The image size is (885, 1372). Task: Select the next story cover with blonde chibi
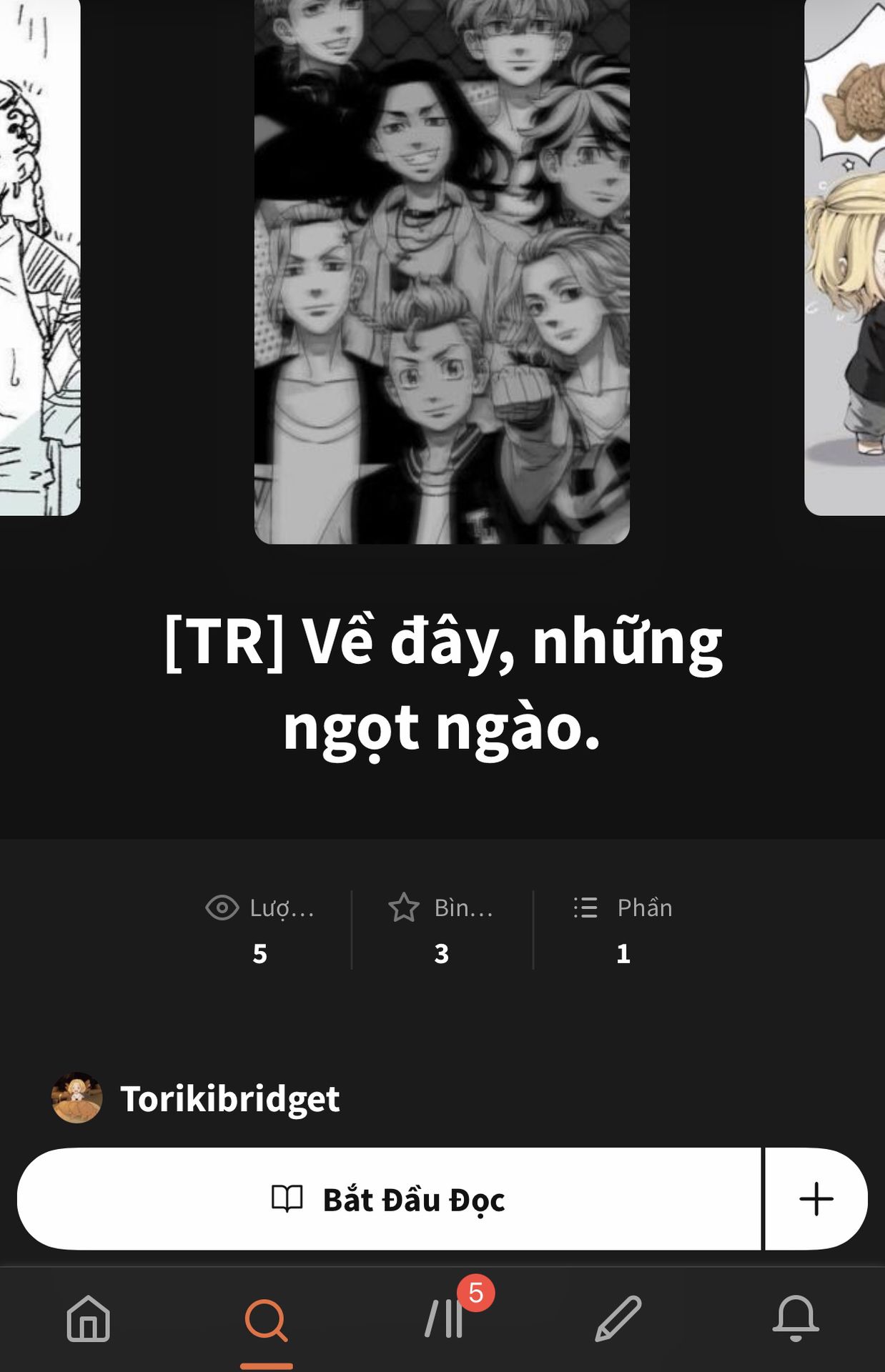845,257
